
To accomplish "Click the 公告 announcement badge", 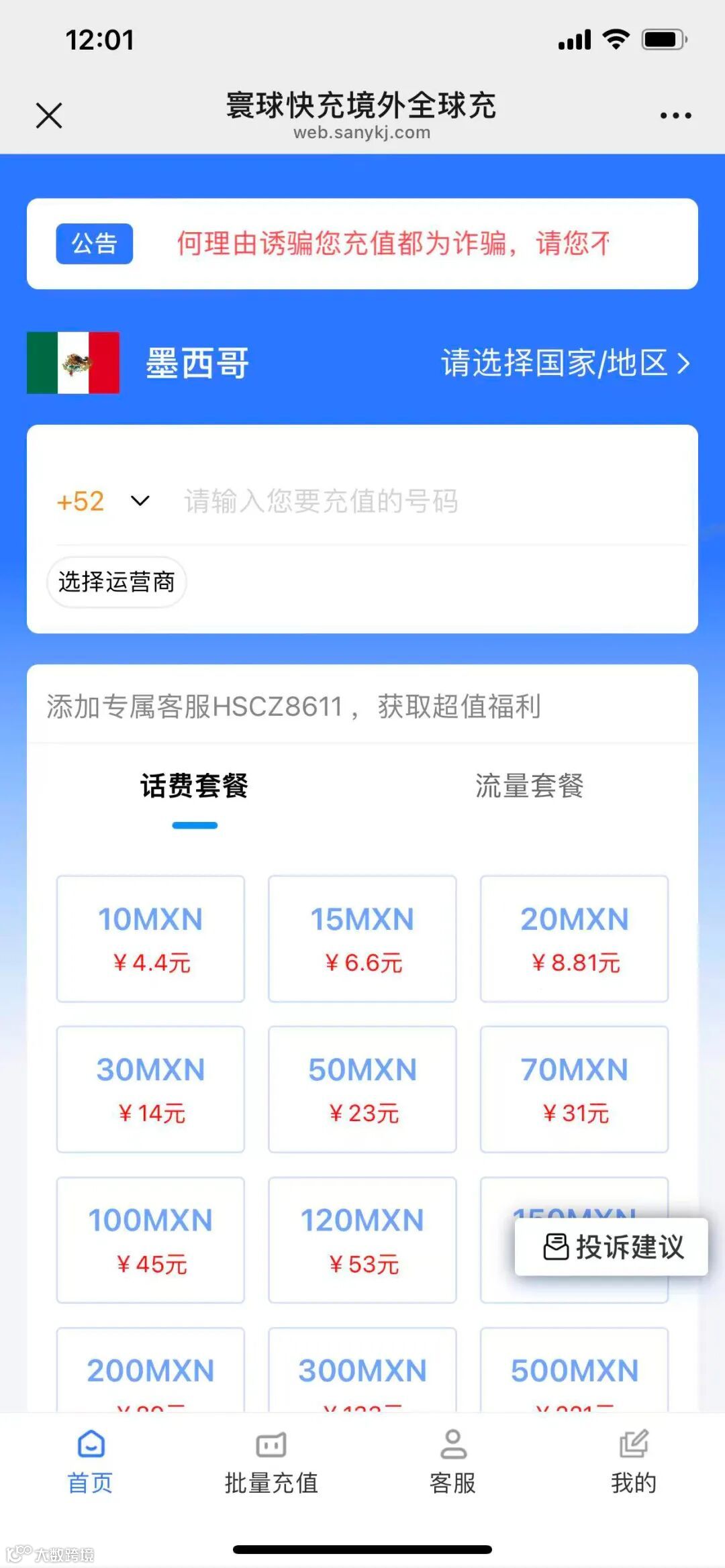I will coord(94,244).
